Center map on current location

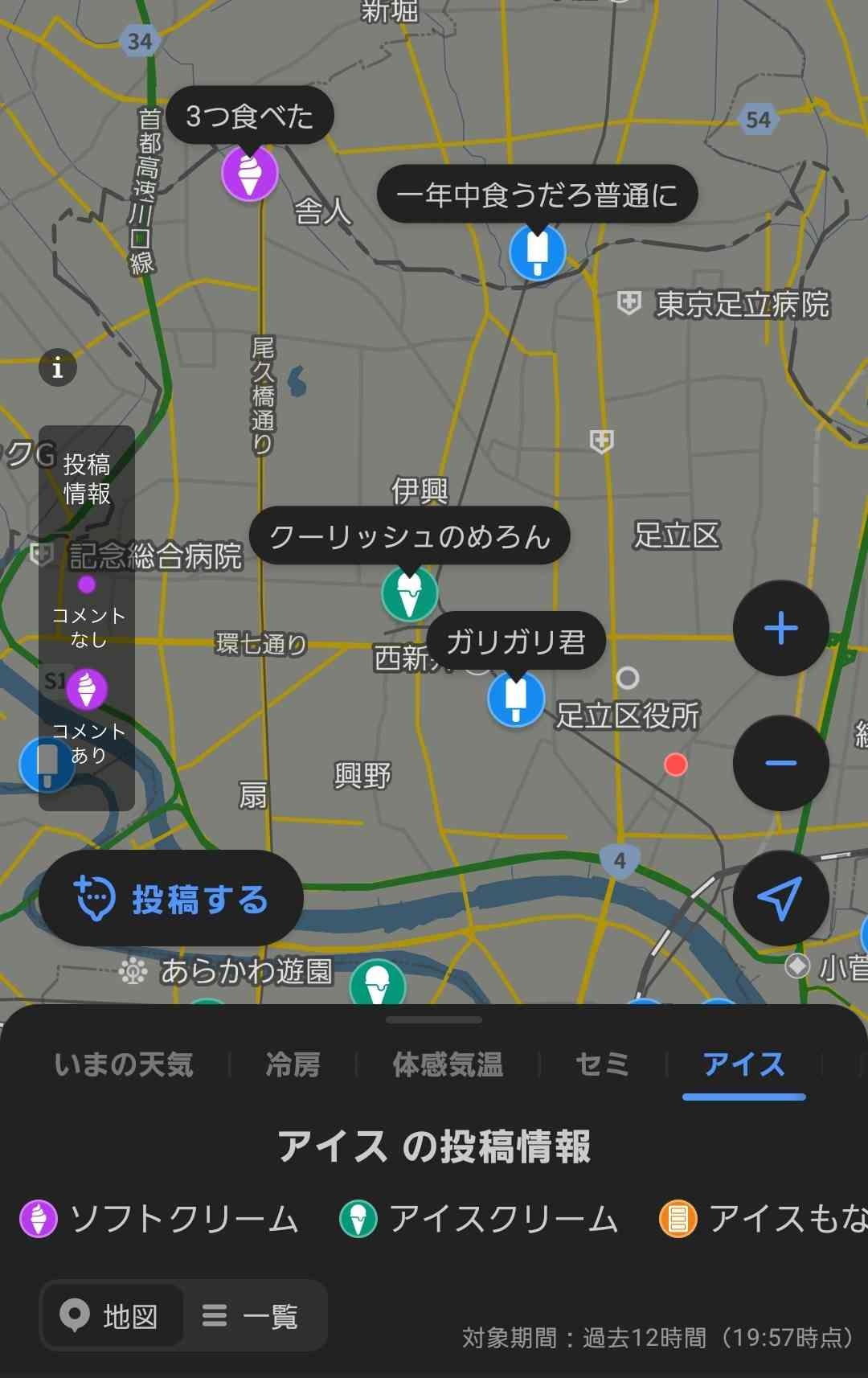pyautogui.click(x=780, y=898)
